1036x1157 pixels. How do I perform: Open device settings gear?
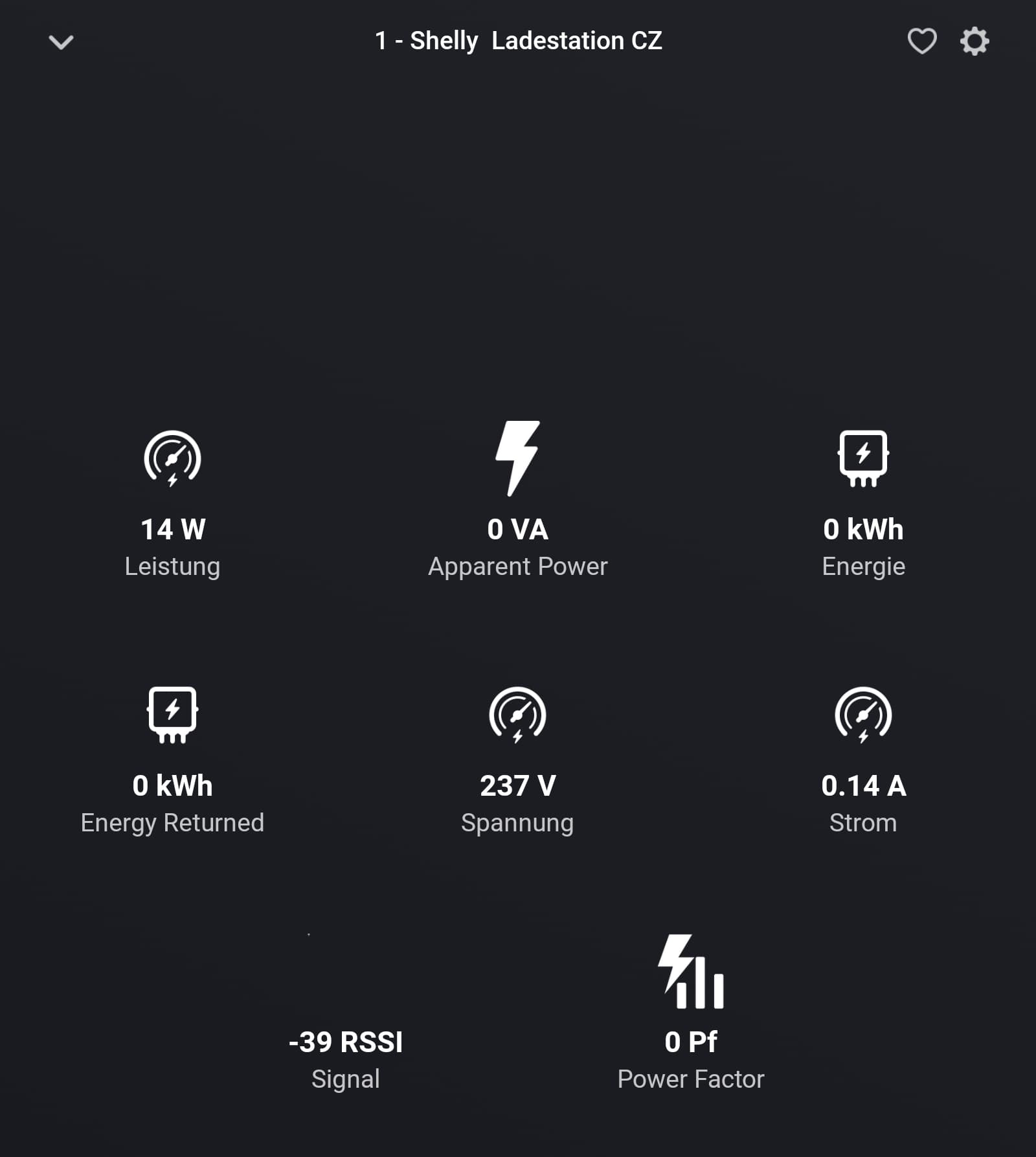(974, 41)
